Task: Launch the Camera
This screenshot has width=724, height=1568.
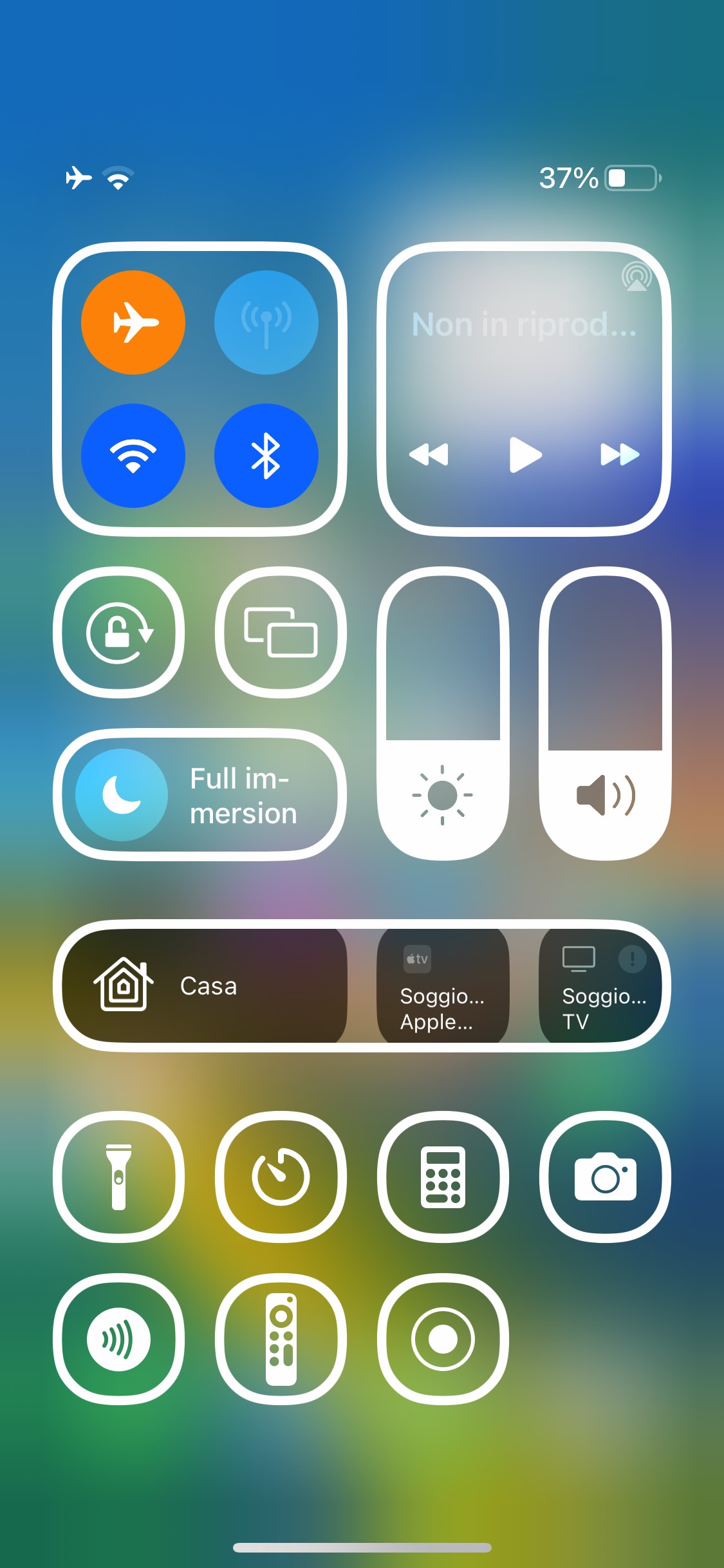Action: (605, 1177)
